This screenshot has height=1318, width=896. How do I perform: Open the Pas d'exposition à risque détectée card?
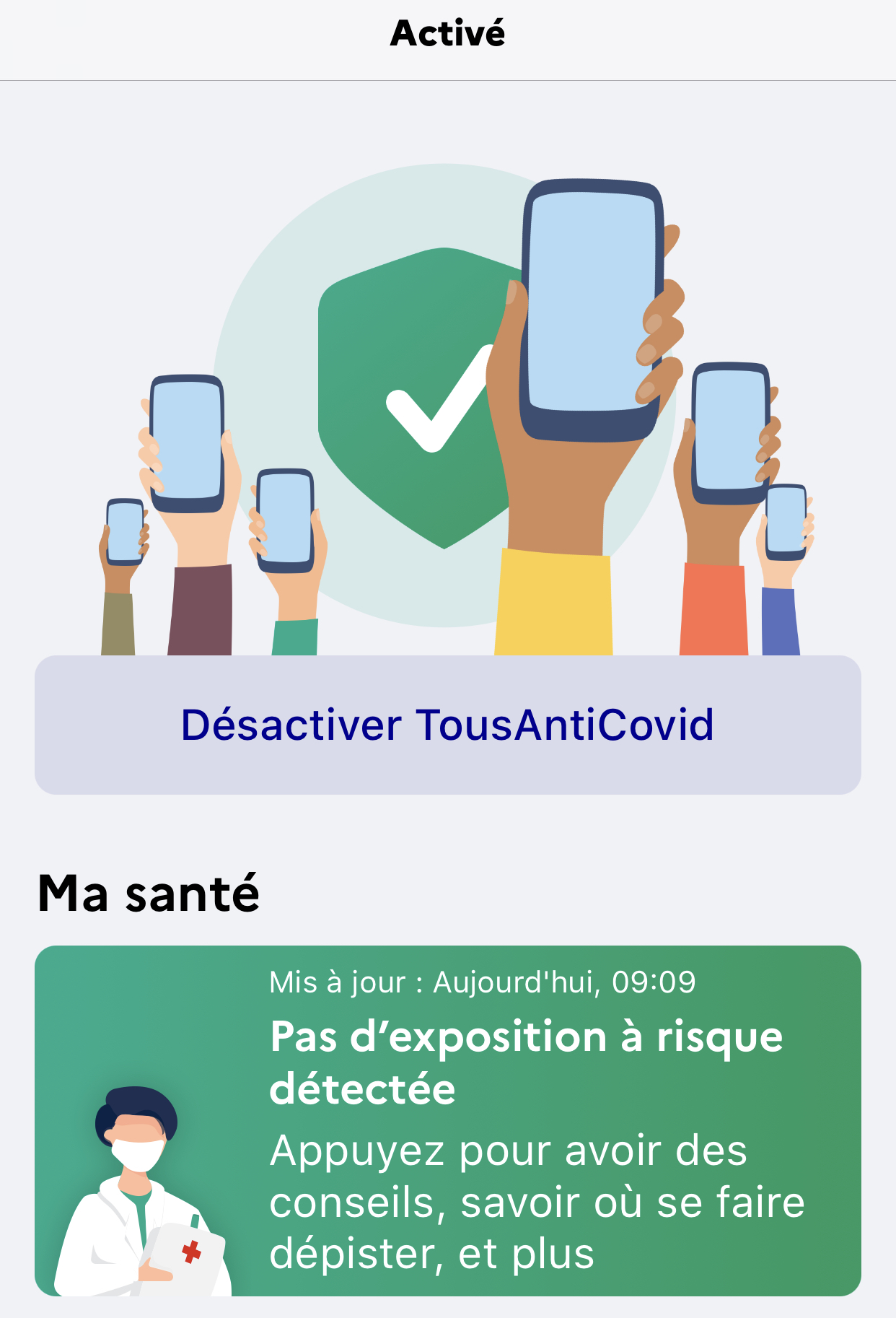click(x=447, y=1120)
